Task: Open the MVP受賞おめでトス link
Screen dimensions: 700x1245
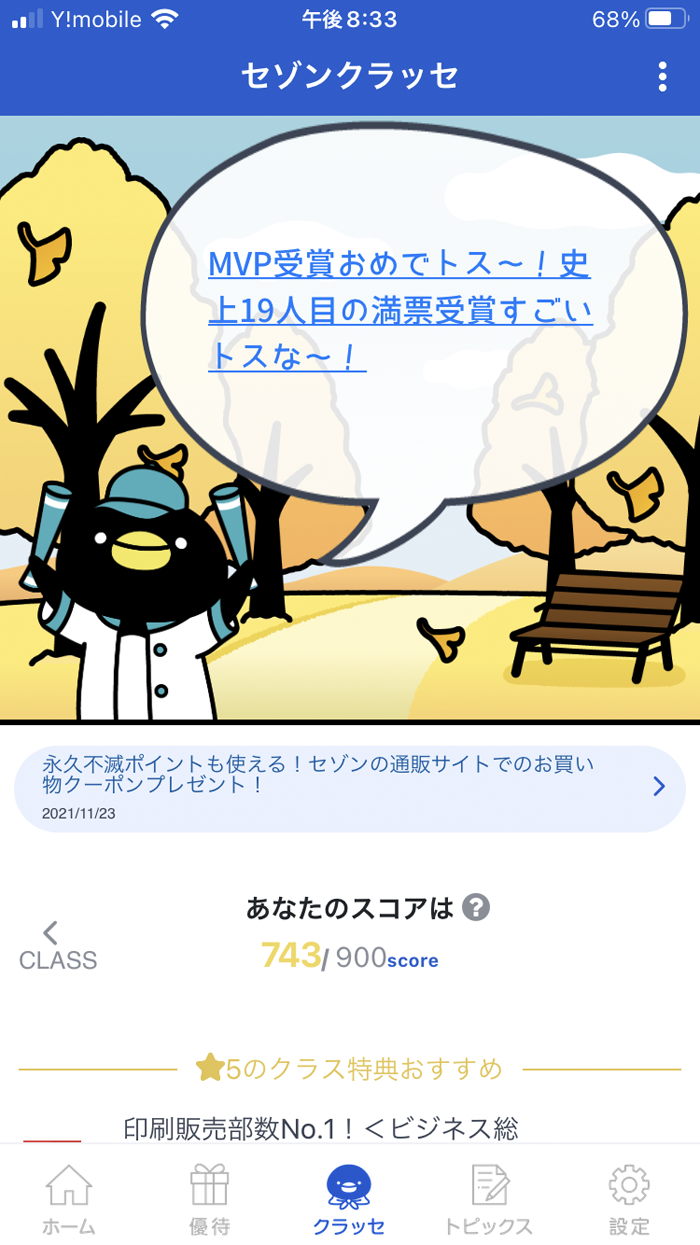Action: 399,311
